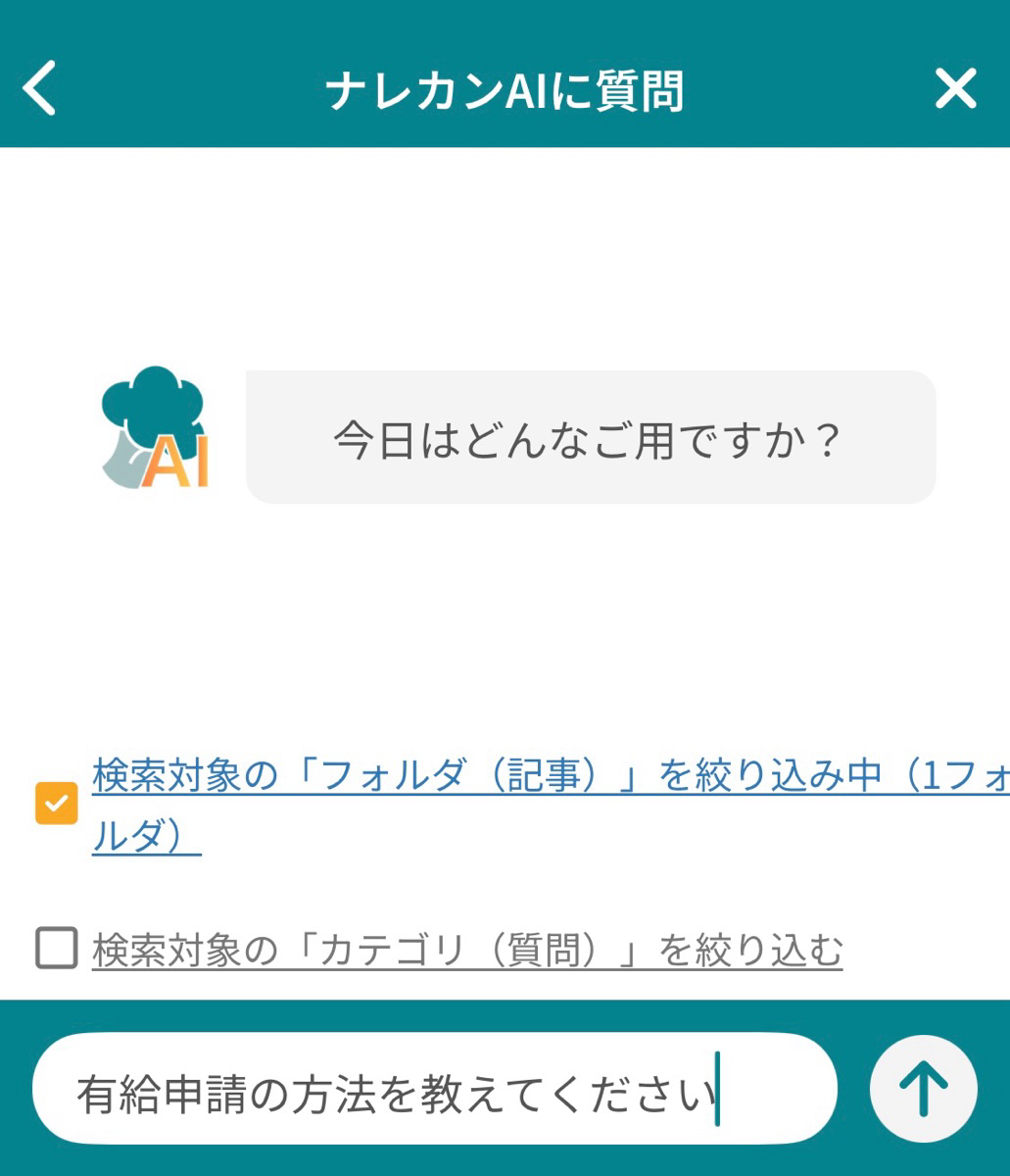The width and height of the screenshot is (1010, 1176).
Task: Select the greeting bubble 今日はどんなご用ですか？
Action: pyautogui.click(x=588, y=436)
